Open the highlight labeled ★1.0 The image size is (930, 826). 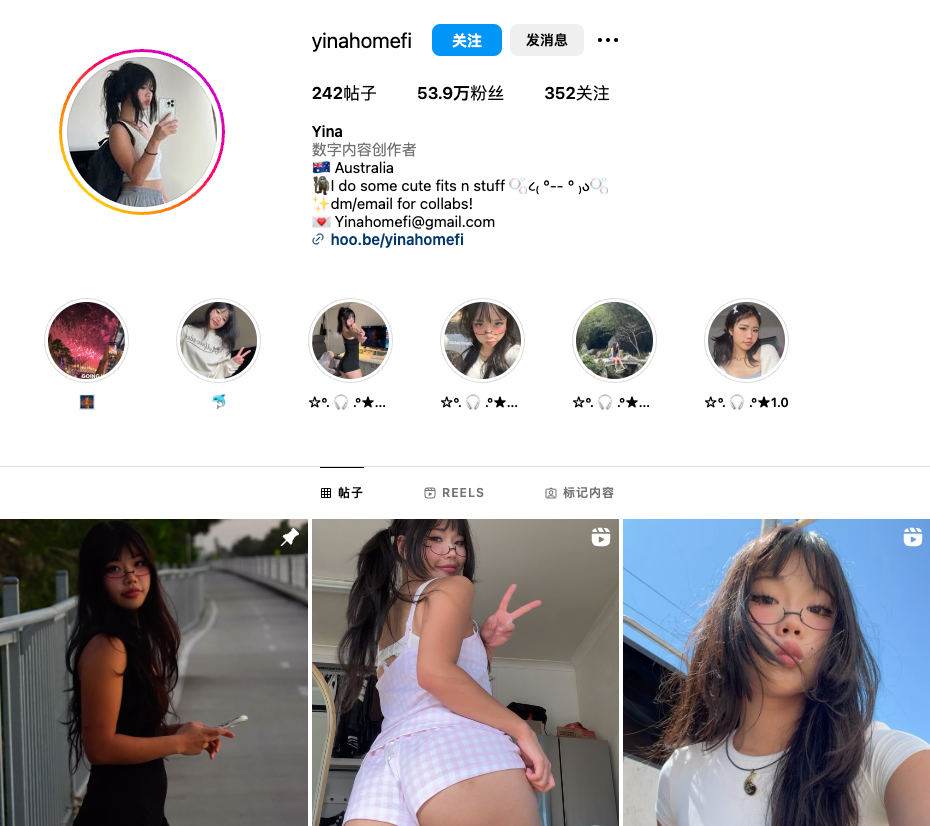click(x=746, y=341)
